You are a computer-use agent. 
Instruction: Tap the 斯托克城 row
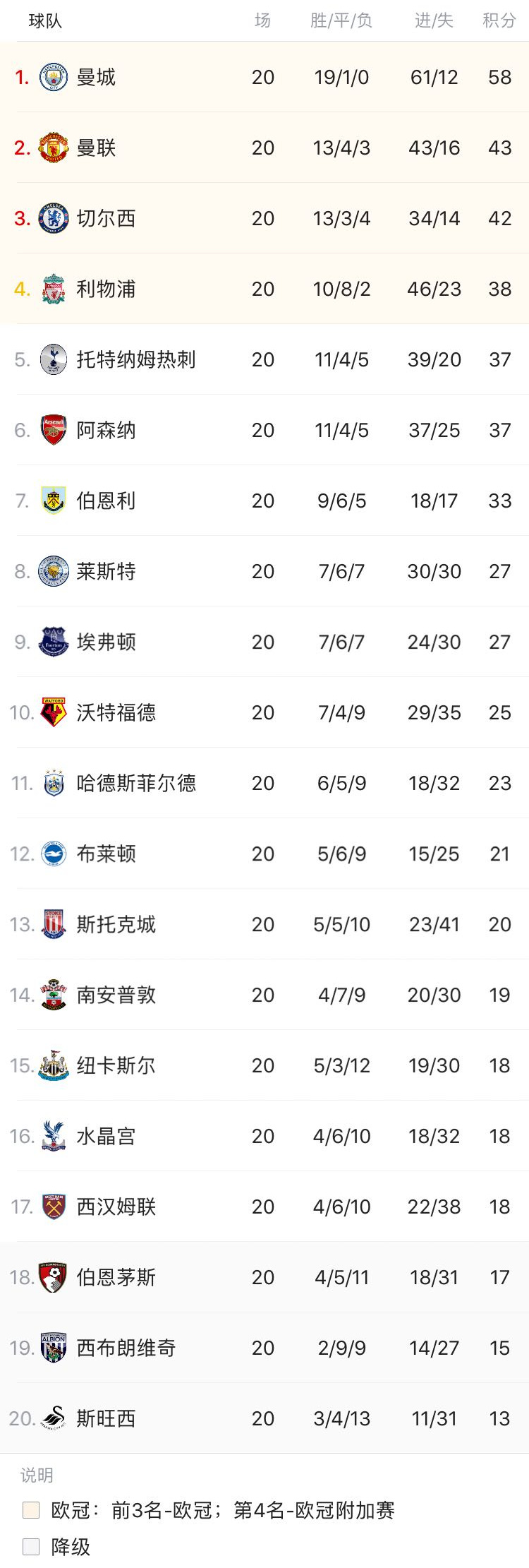(264, 924)
